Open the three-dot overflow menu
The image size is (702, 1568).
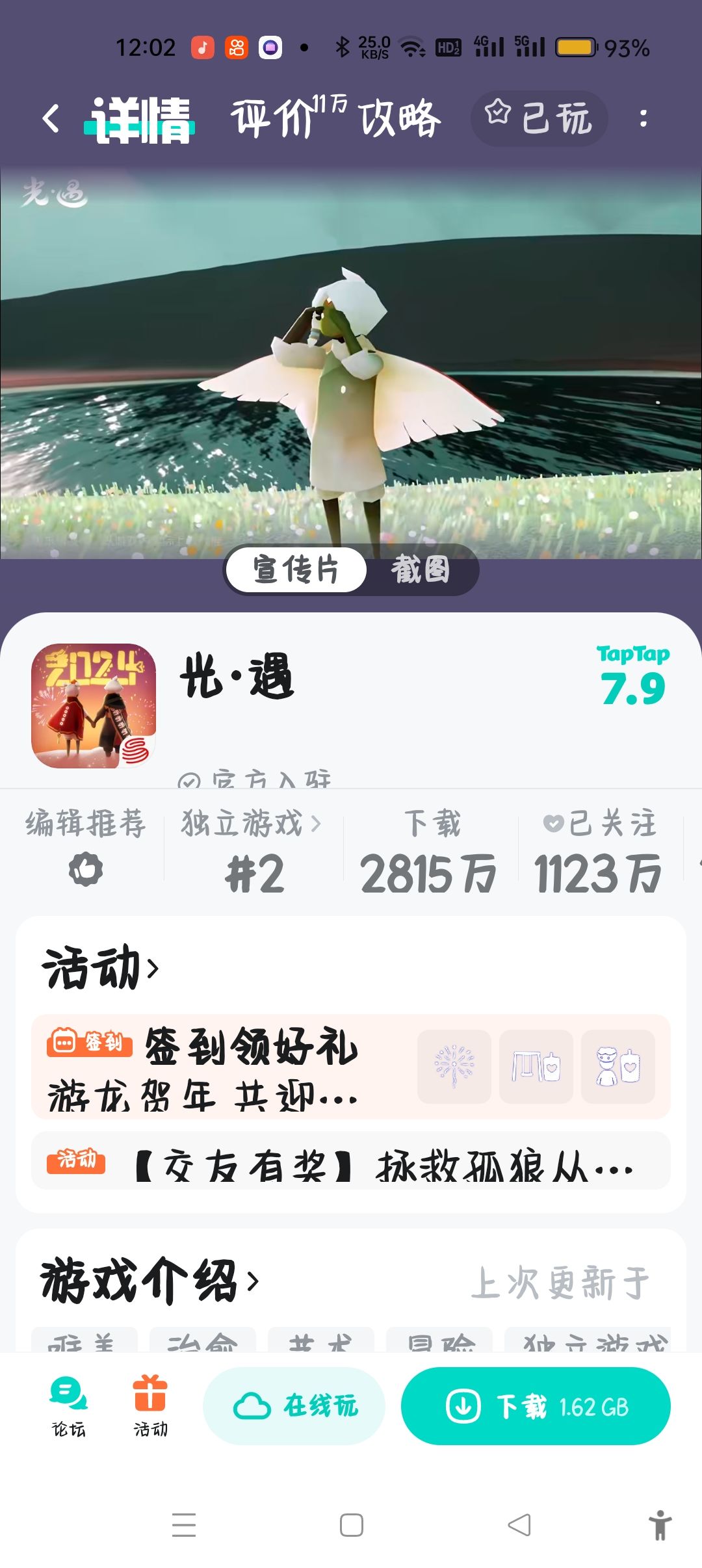[643, 118]
